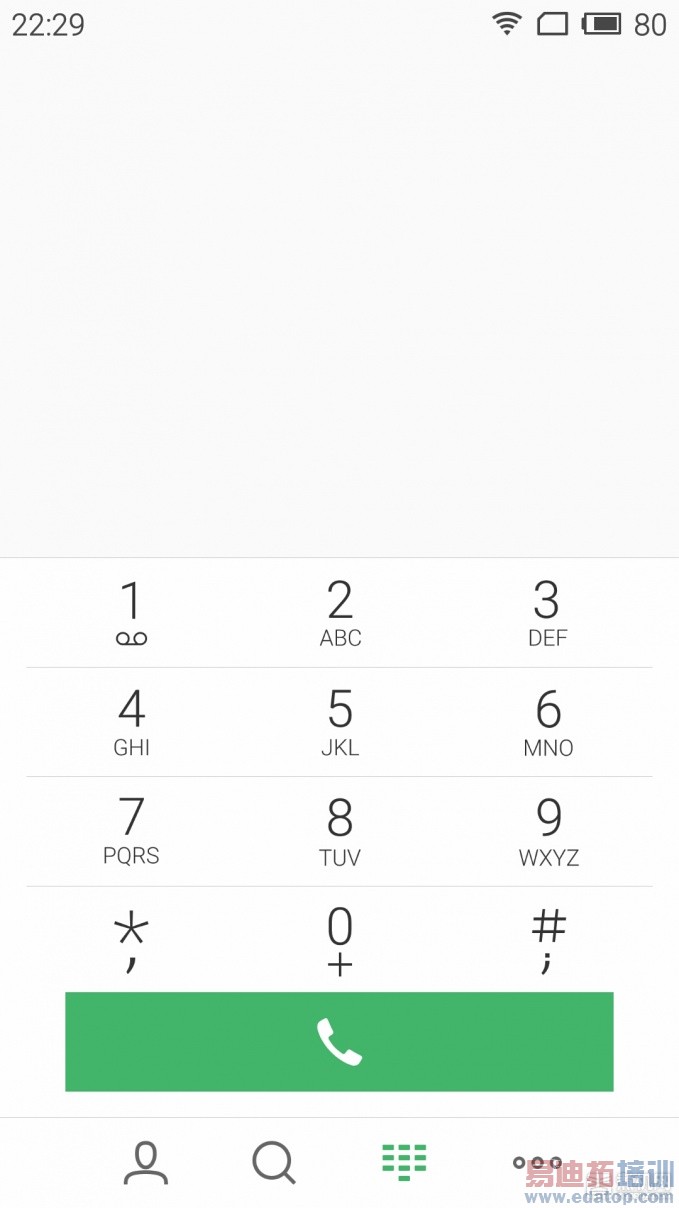Tap the 6 MNO key

tap(547, 722)
